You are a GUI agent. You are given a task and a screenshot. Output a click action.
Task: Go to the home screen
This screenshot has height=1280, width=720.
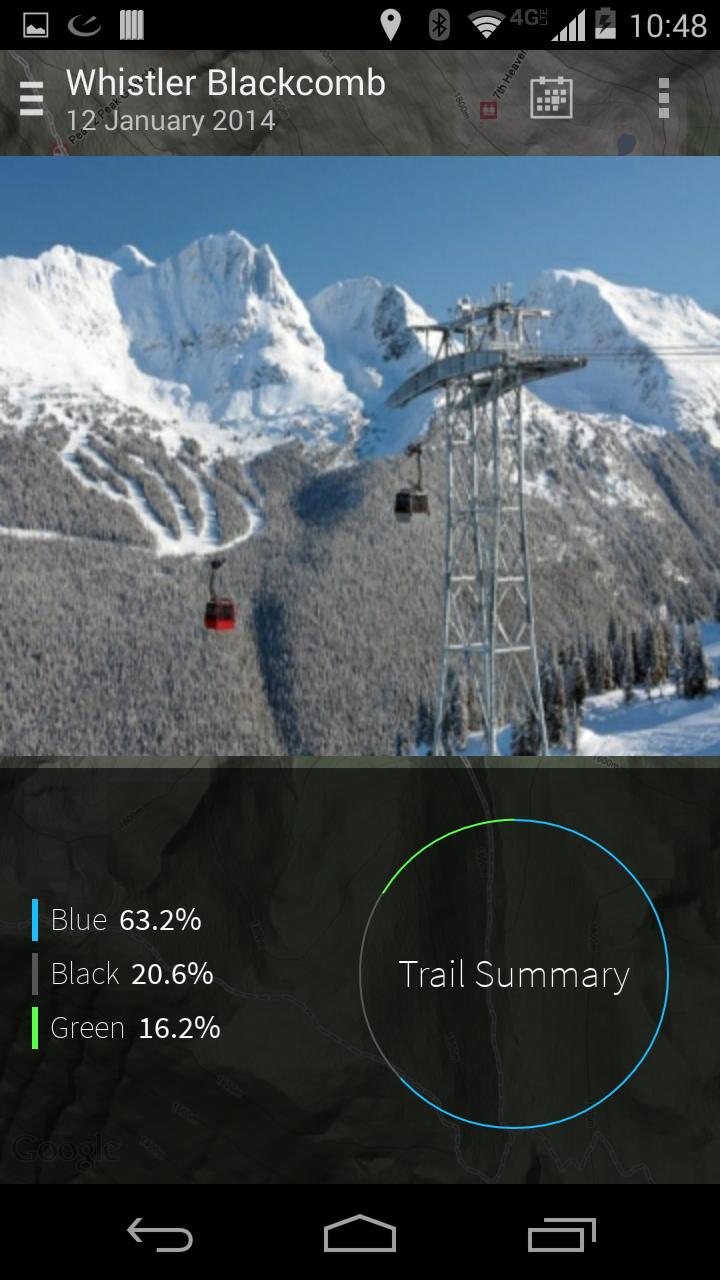click(360, 1234)
